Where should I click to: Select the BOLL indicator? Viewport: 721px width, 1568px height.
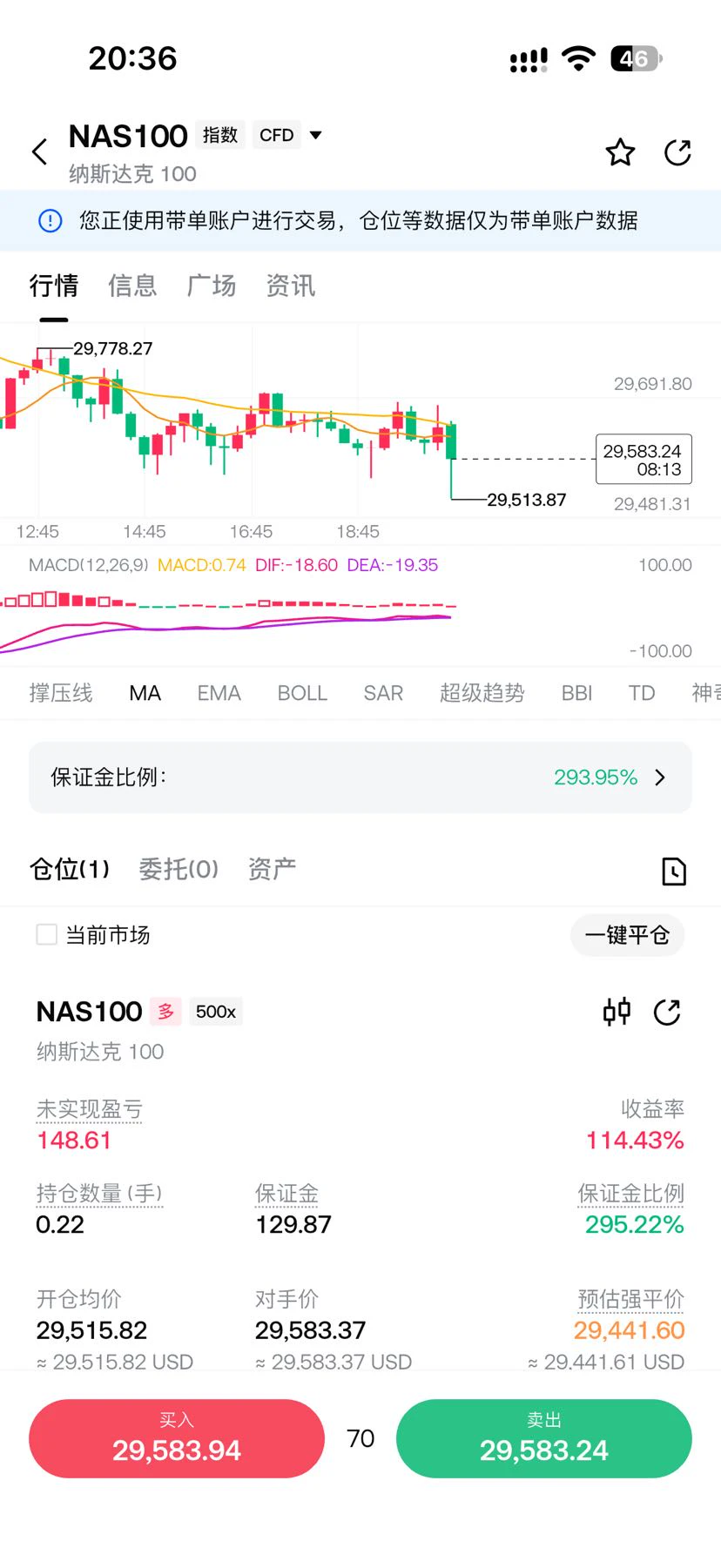coord(302,693)
